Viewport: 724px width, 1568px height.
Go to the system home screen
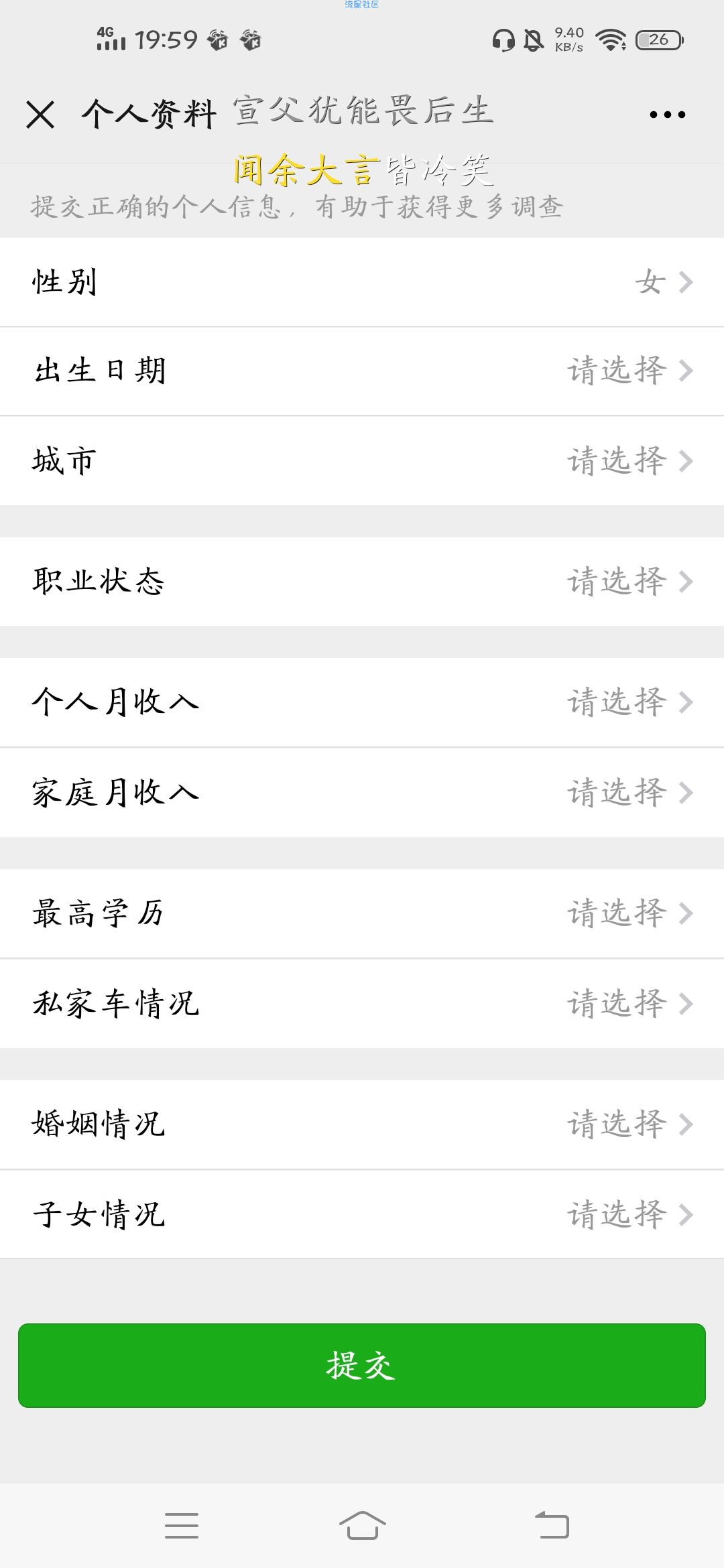(x=362, y=1525)
